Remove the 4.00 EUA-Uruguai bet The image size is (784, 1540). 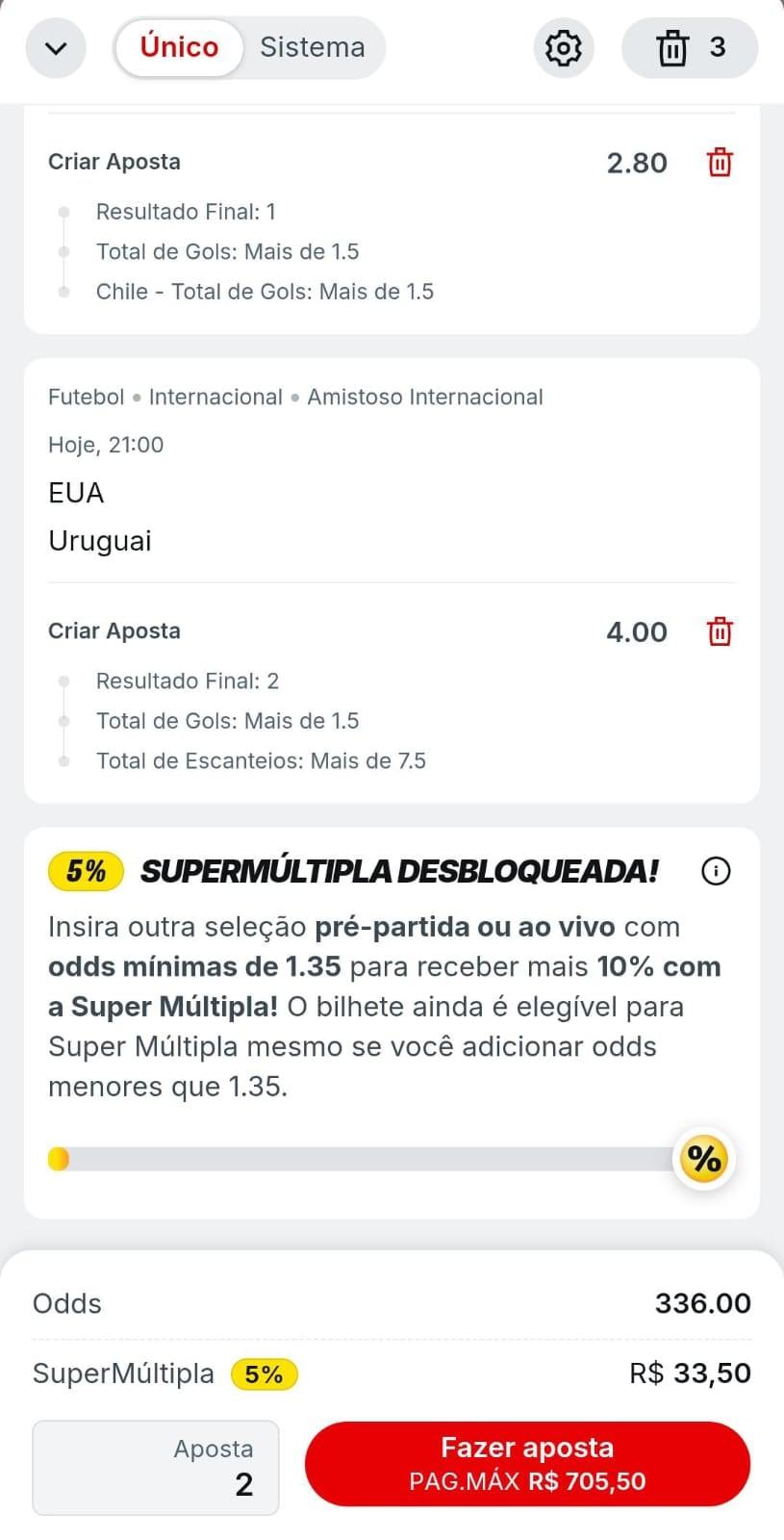(719, 631)
